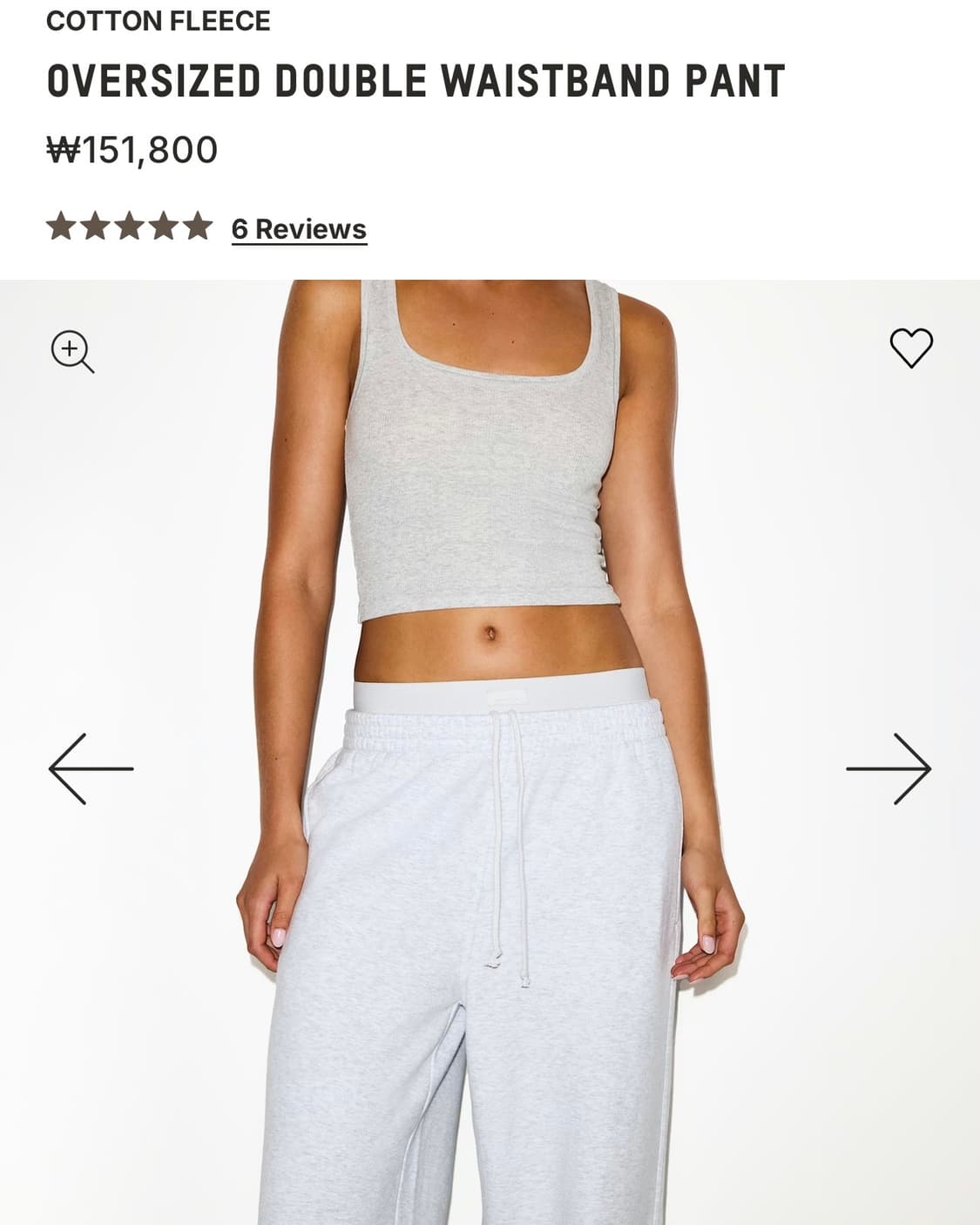Show the previous photo using the left arrow
Viewport: 980px width, 1225px height.
pos(90,770)
